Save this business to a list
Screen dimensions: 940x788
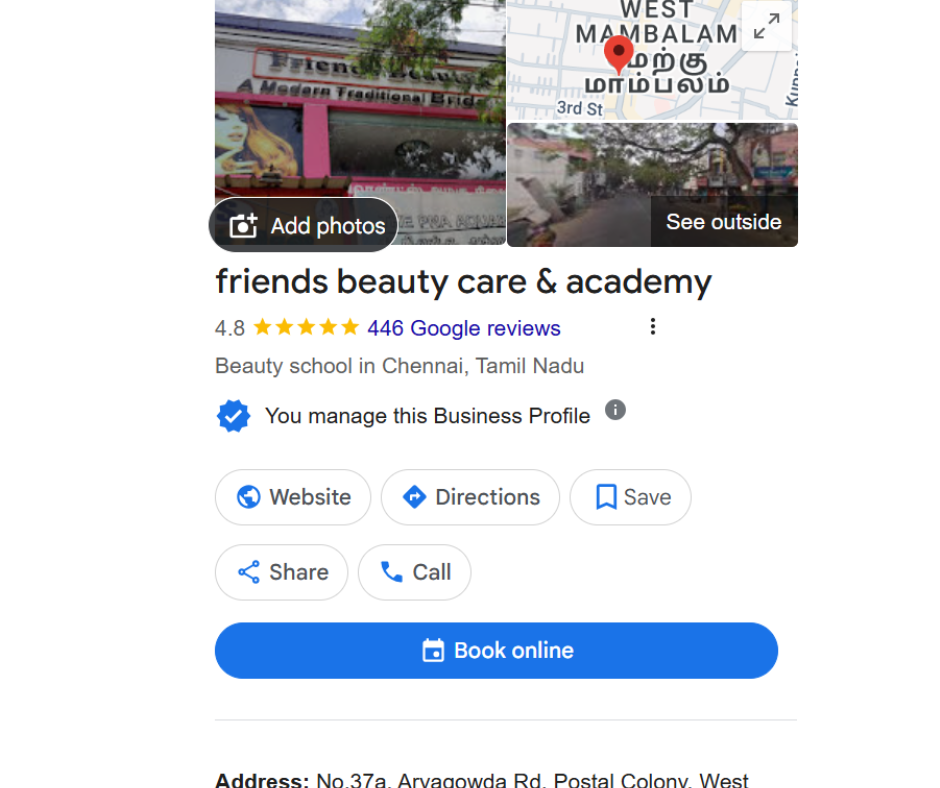click(630, 497)
